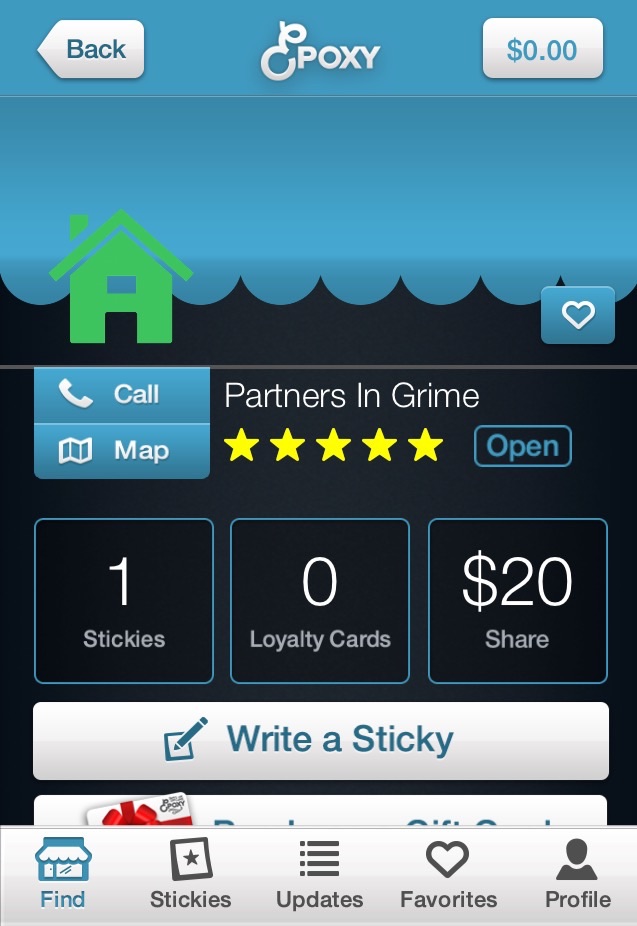This screenshot has height=926, width=637.
Task: Select the $20 Share tile
Action: pyautogui.click(x=517, y=600)
